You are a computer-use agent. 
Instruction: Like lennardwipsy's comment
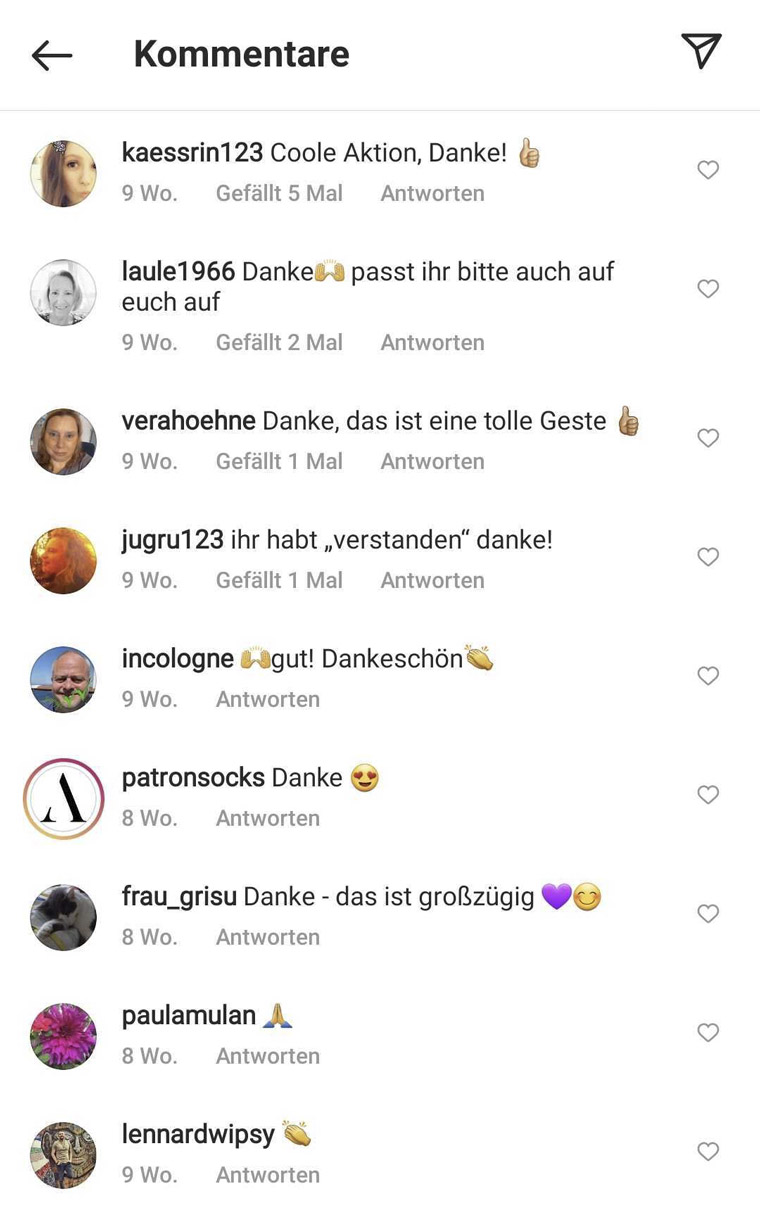pyautogui.click(x=708, y=1152)
